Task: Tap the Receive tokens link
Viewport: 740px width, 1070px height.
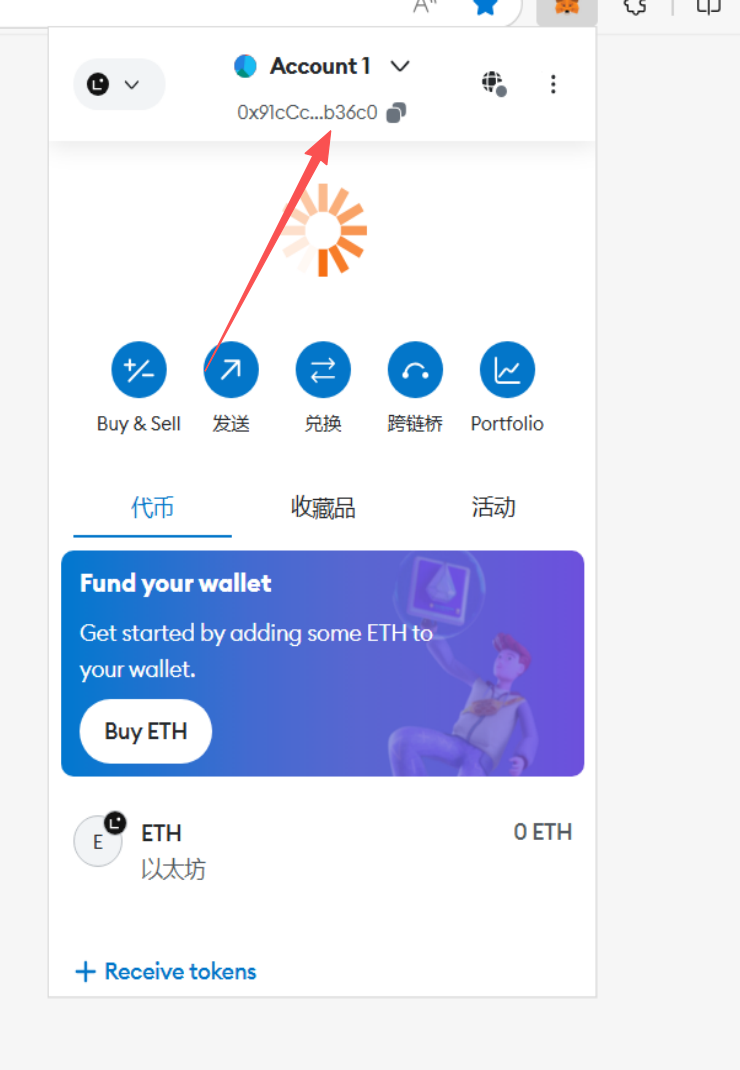Action: [166, 971]
